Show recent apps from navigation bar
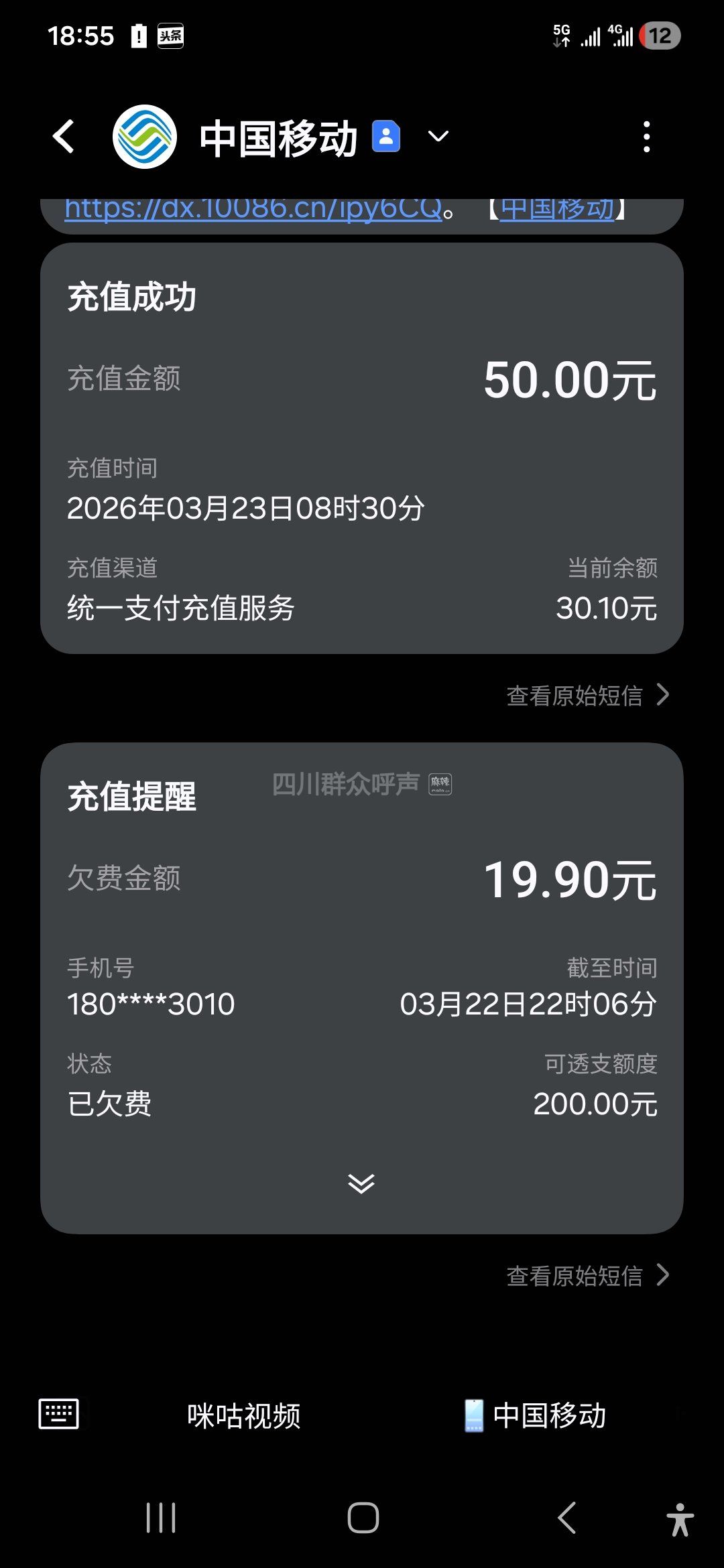724x1568 pixels. [x=161, y=1518]
